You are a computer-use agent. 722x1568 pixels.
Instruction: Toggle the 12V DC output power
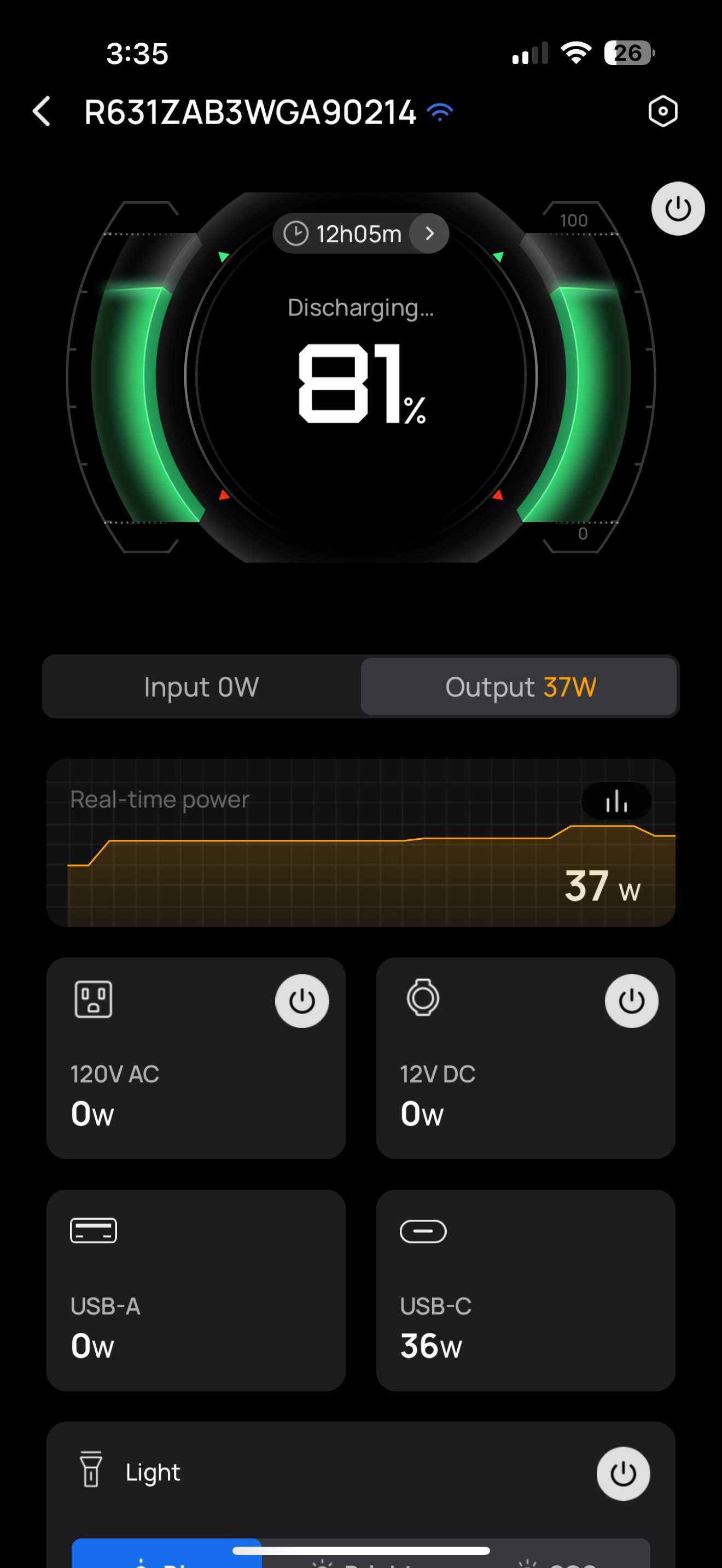[631, 1001]
